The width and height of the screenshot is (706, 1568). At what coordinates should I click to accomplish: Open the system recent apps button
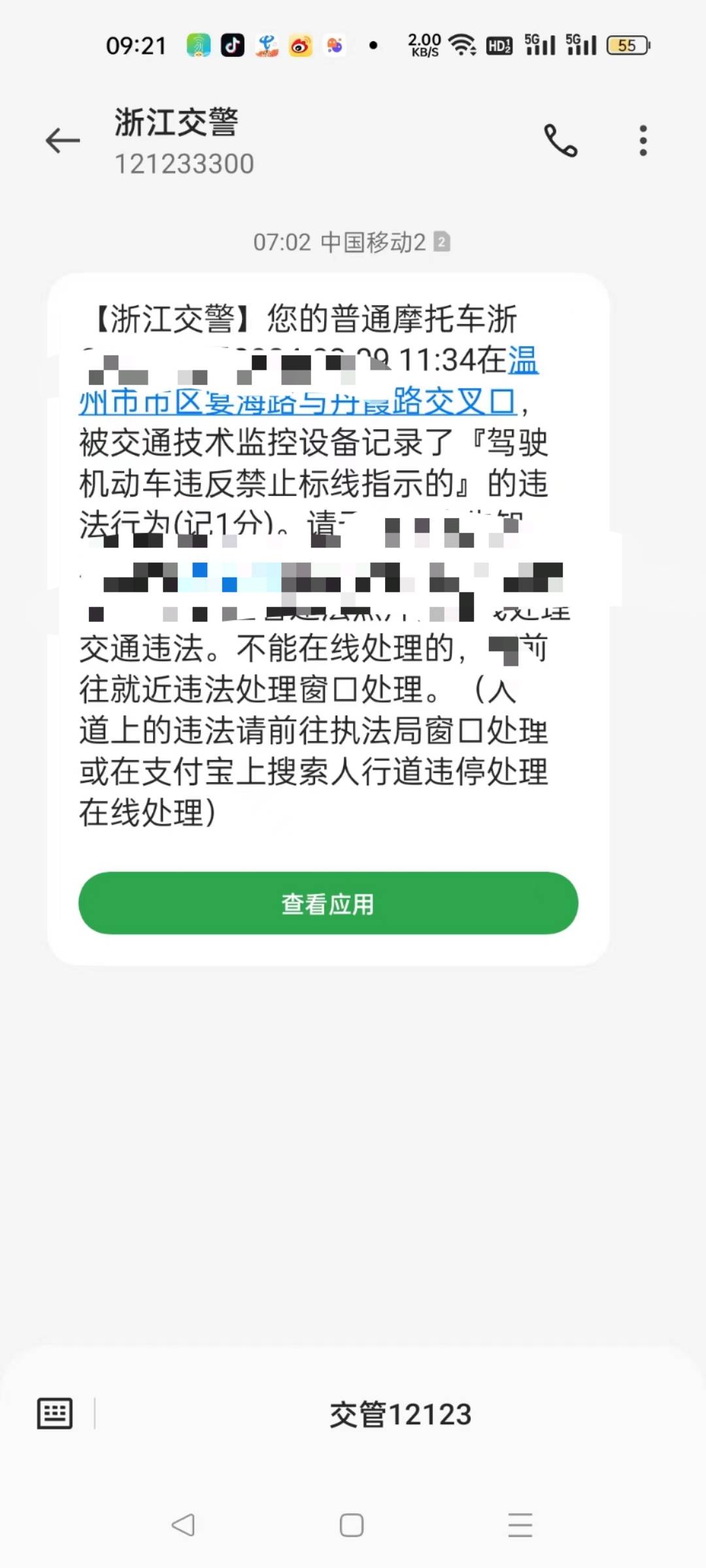coord(520,1526)
